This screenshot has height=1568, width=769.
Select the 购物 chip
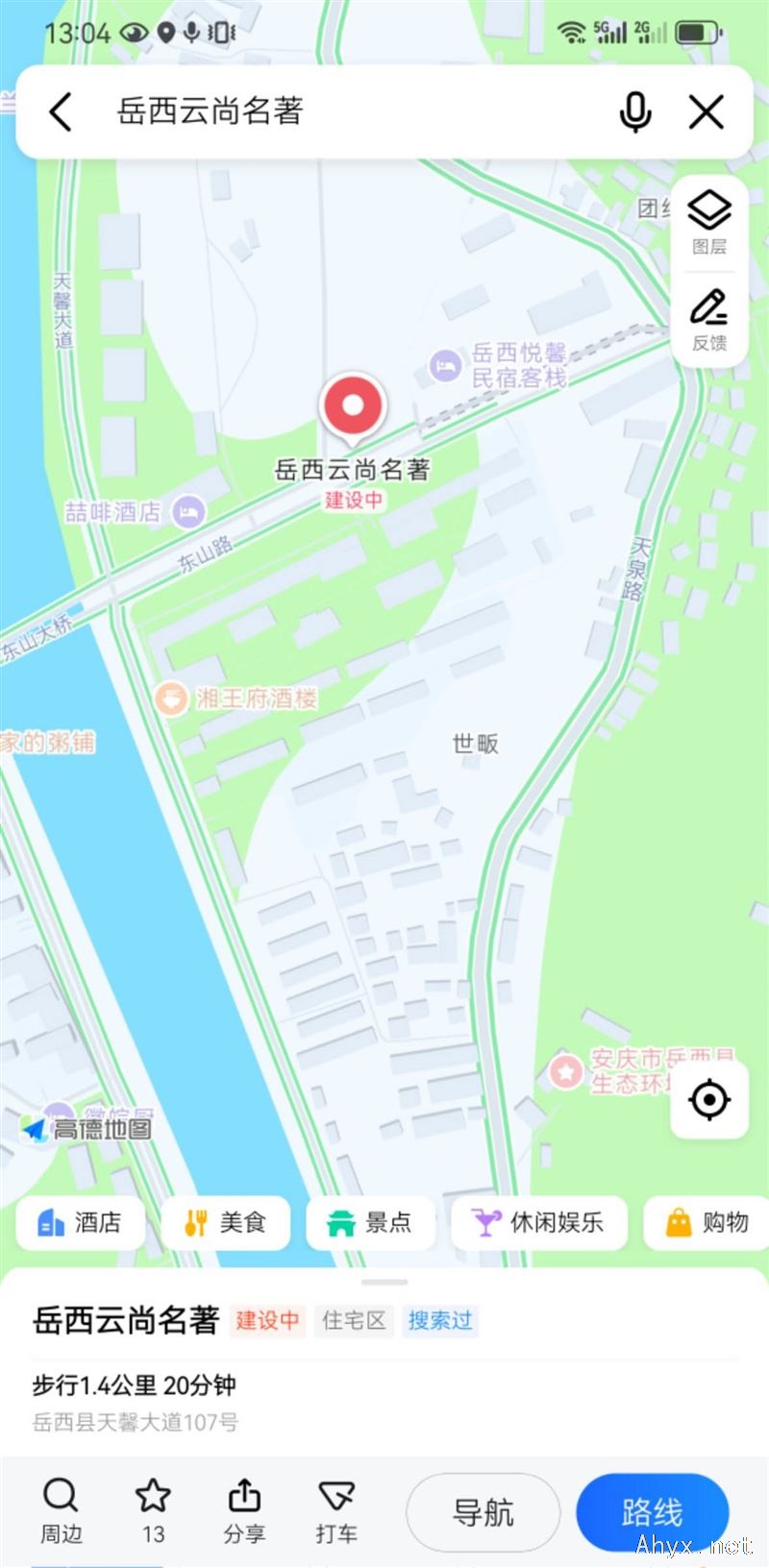(707, 1222)
